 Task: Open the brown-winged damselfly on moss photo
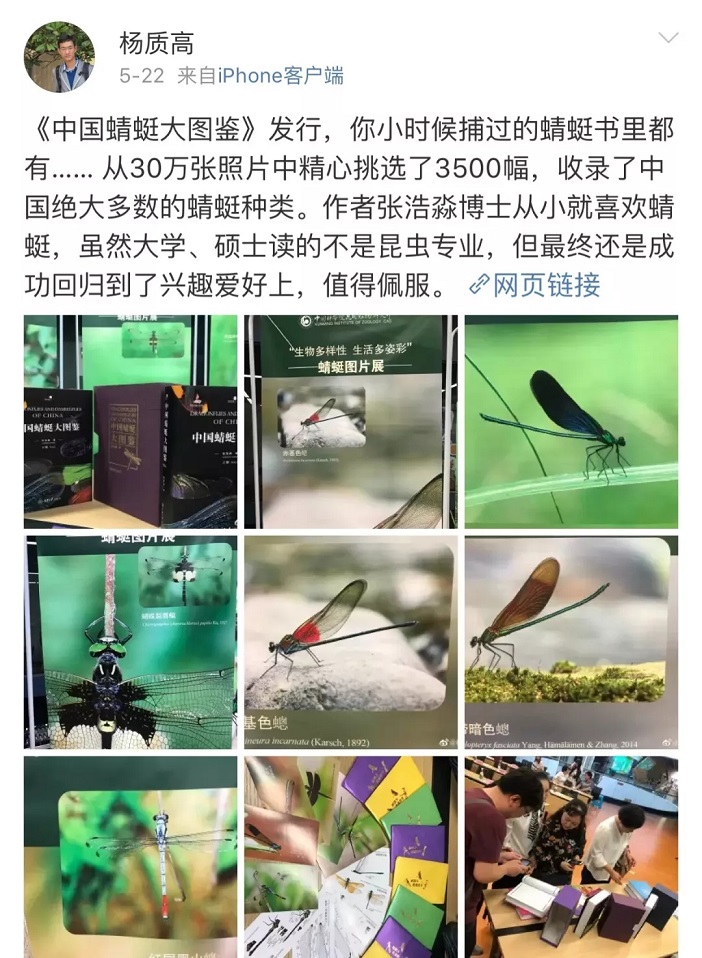pyautogui.click(x=571, y=642)
